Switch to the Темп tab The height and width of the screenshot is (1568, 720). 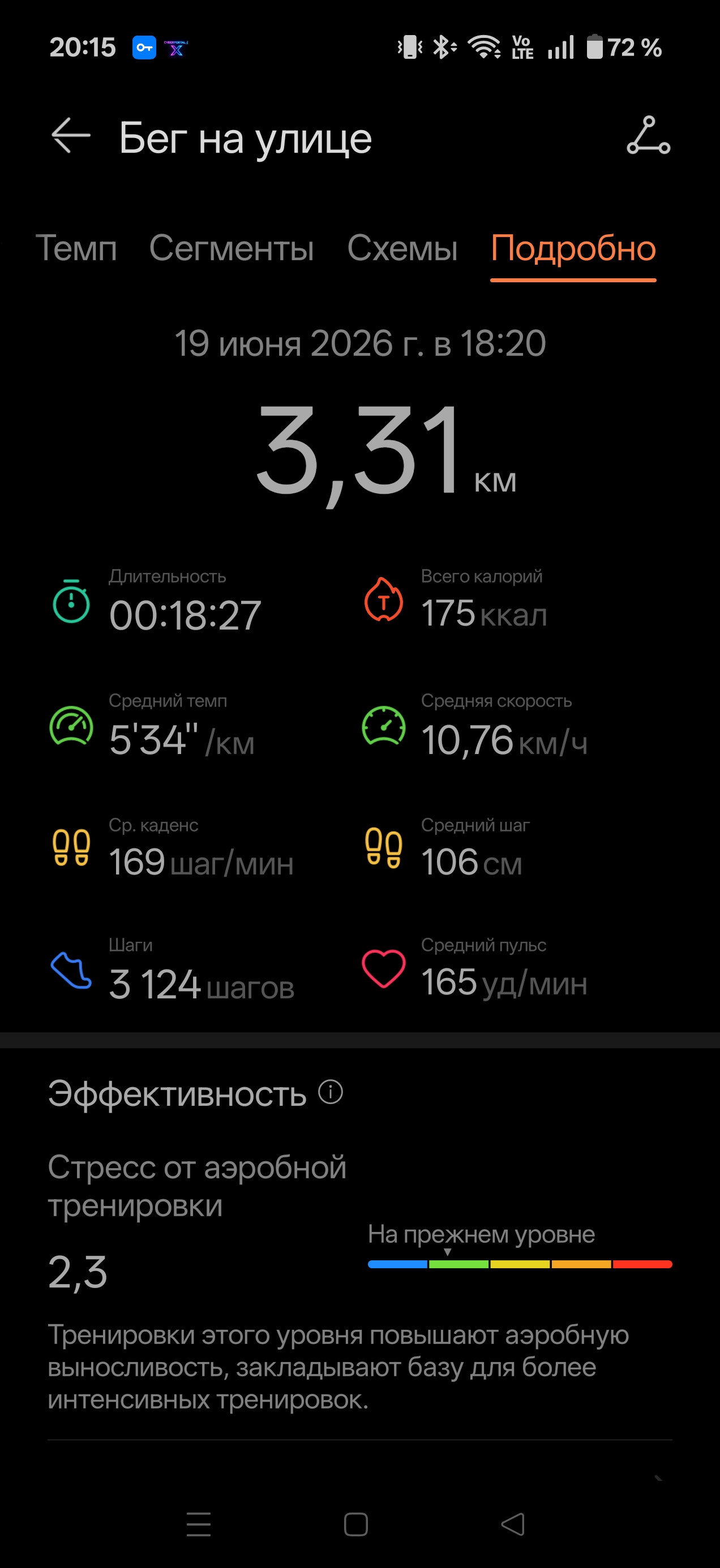point(77,248)
